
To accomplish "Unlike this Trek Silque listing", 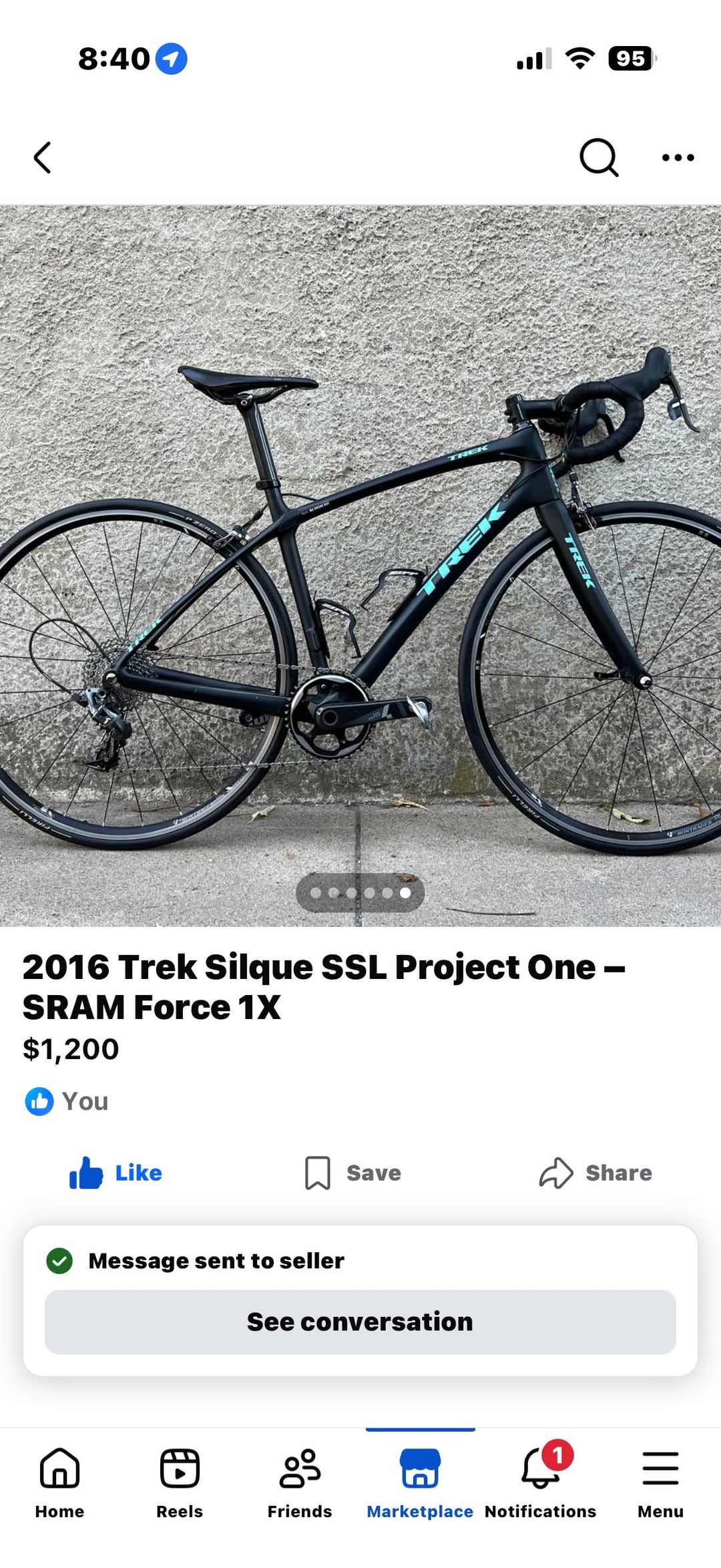I will point(116,1173).
